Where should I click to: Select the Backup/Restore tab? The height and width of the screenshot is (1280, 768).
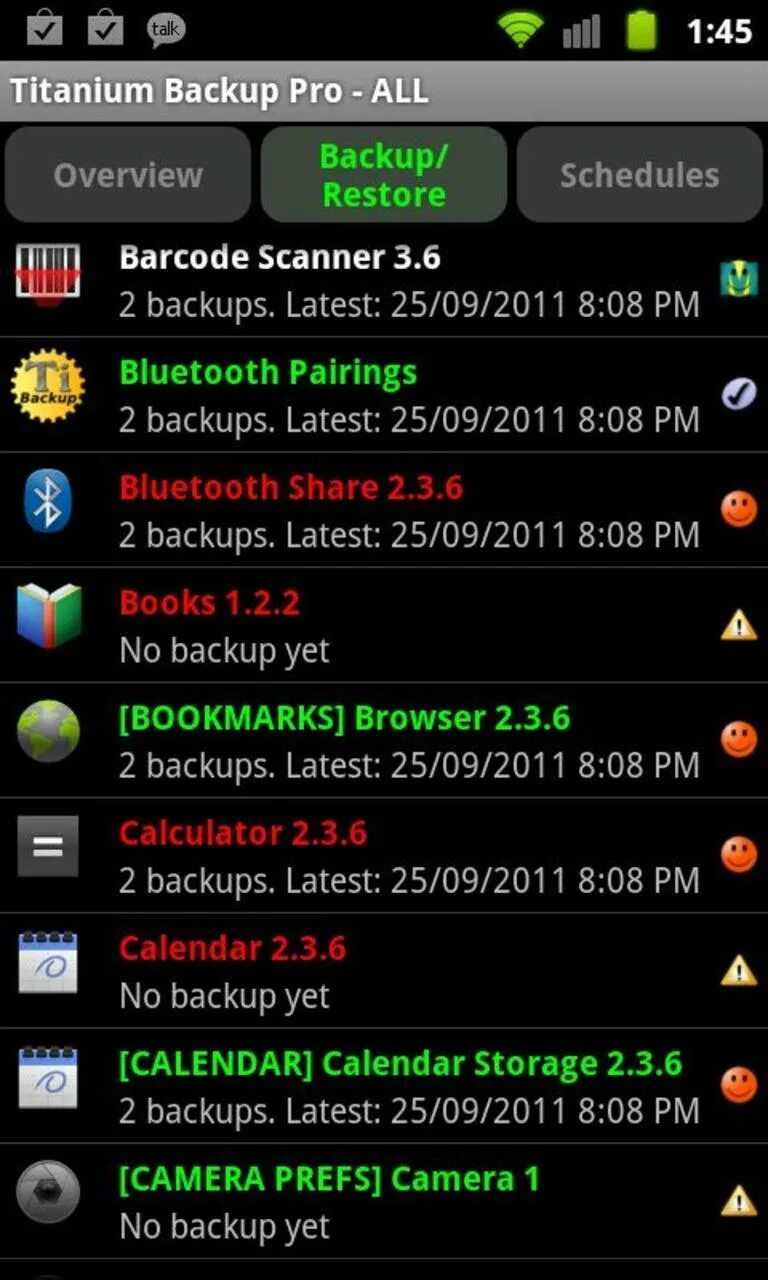coord(384,175)
